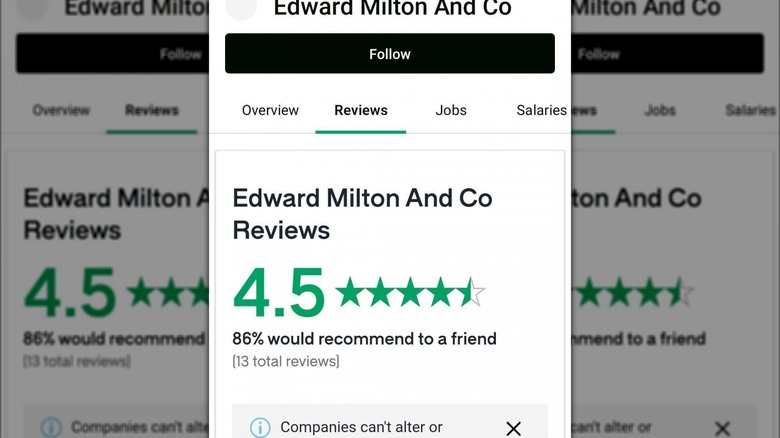Follow Edward Milton And Co
Screen dimensions: 780x438
[389, 54]
